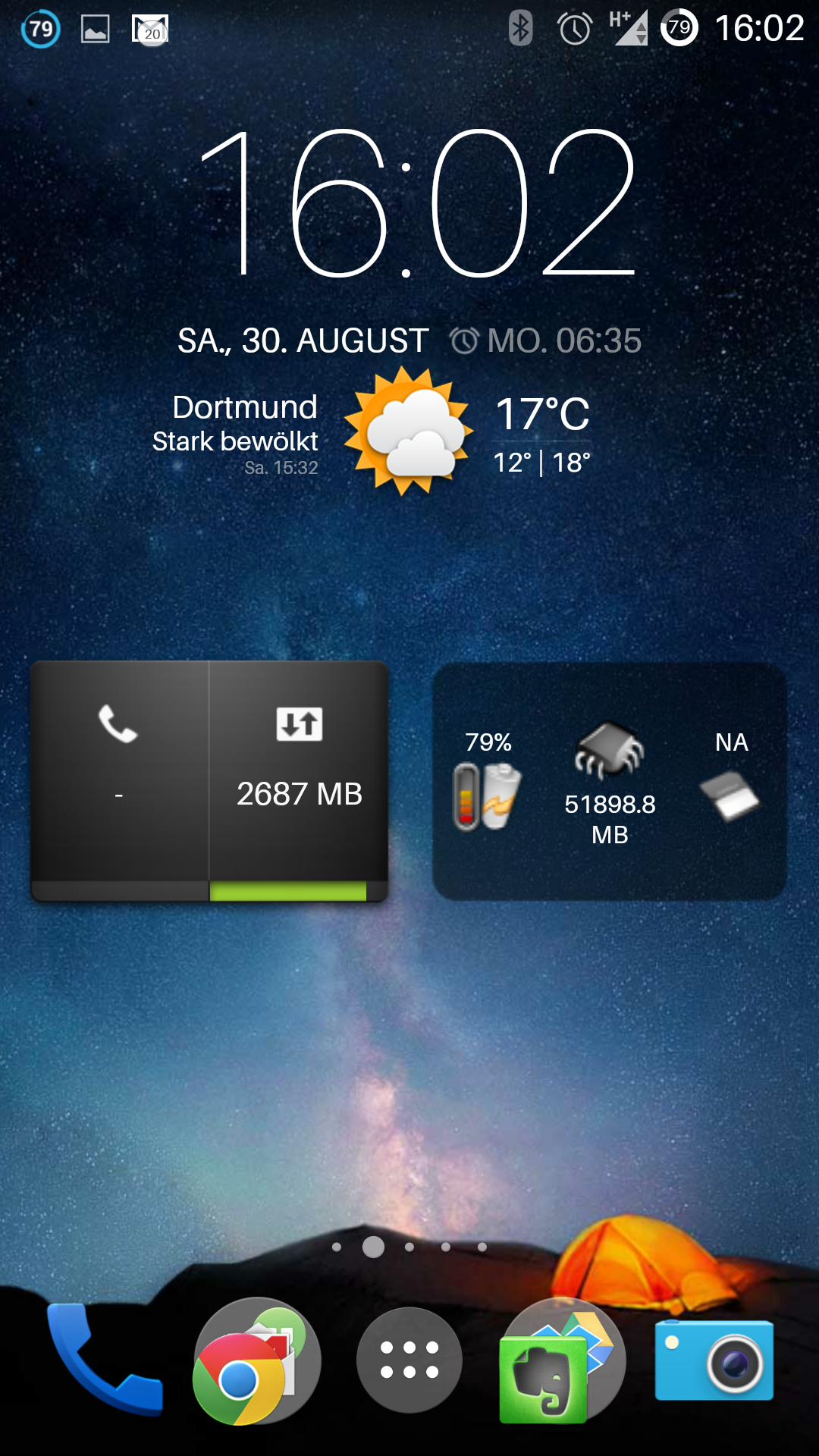This screenshot has width=819, height=1456.
Task: Open the date SA., 30. AUGUST
Action: click(x=303, y=340)
